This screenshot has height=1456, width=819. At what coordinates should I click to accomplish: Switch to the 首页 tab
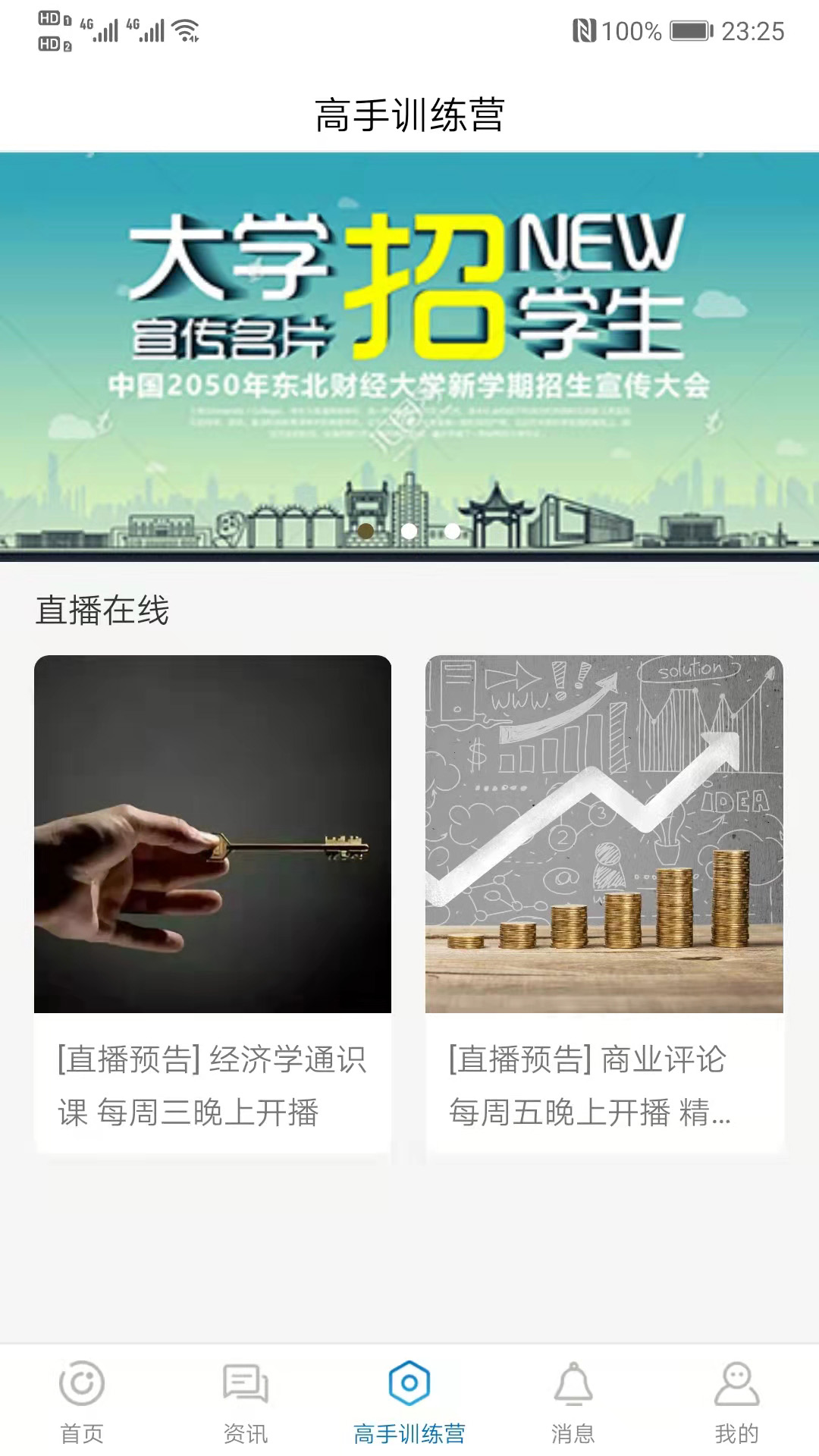(x=82, y=1401)
